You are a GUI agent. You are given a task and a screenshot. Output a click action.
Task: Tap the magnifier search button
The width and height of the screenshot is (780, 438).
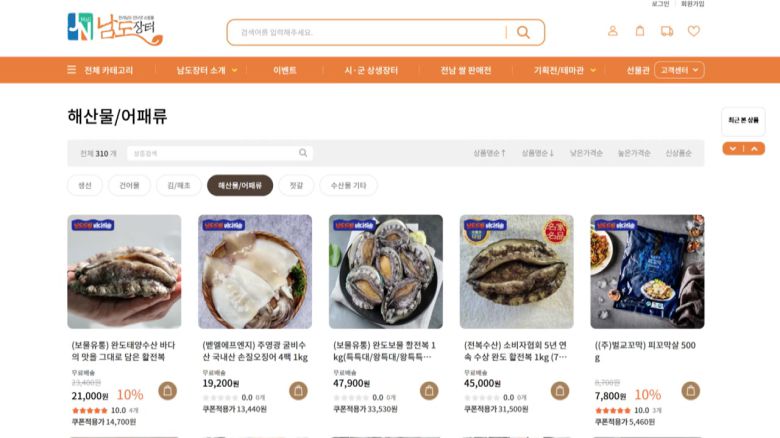pos(523,32)
